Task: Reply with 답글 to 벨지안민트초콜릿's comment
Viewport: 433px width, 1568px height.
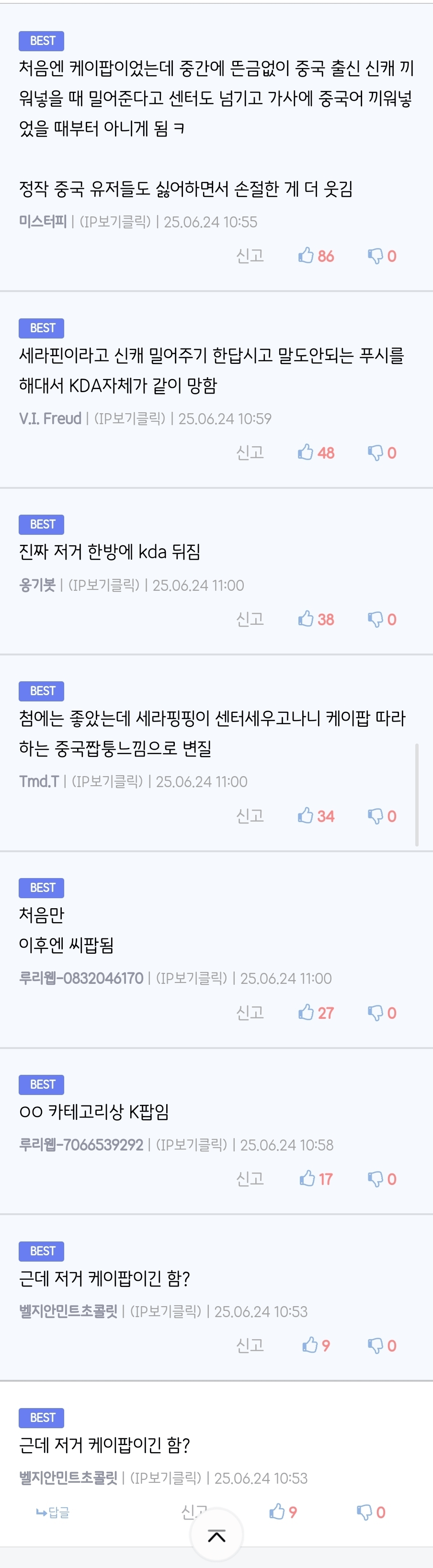Action: tap(53, 1512)
